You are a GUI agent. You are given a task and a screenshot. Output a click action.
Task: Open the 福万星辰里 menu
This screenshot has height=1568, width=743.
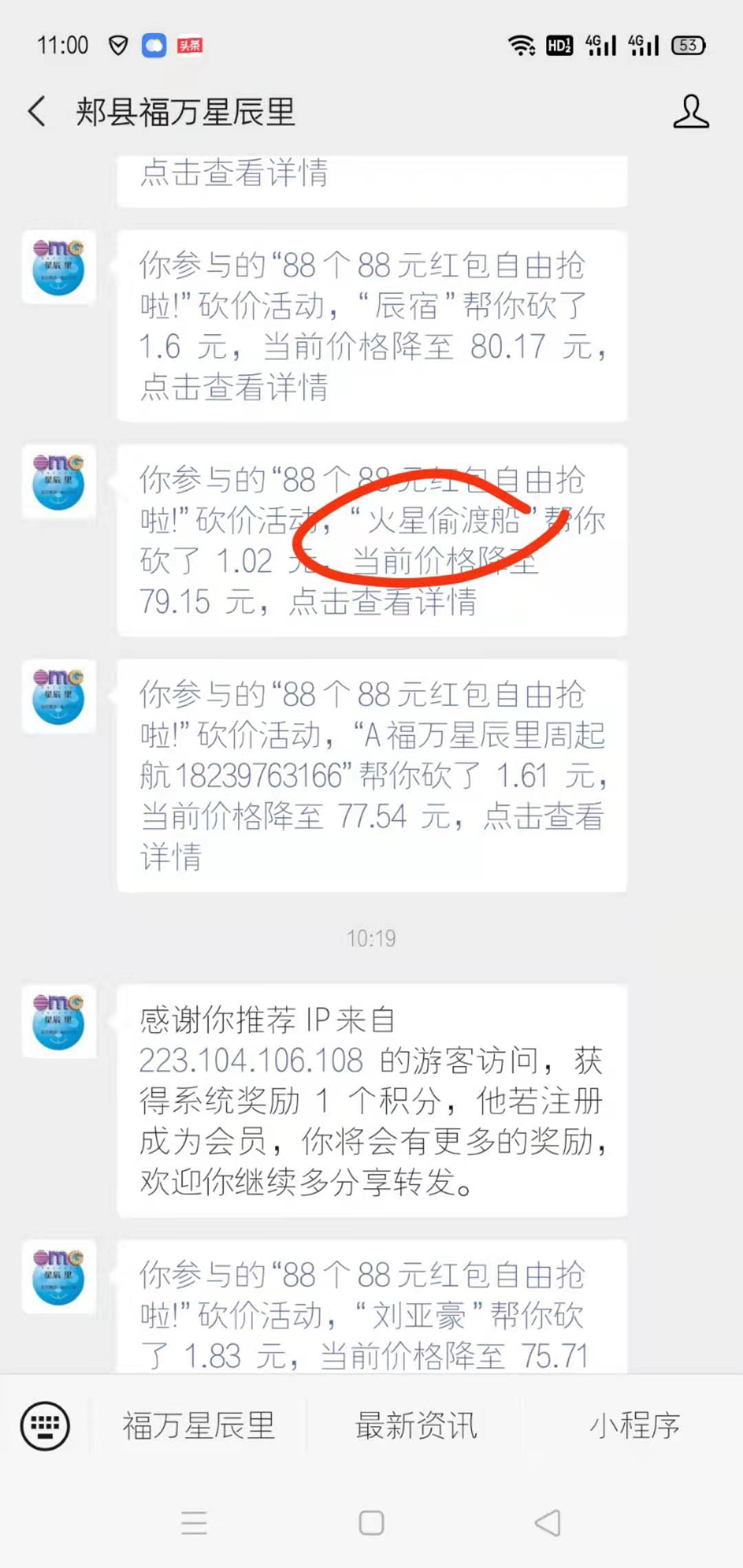pos(199,1426)
